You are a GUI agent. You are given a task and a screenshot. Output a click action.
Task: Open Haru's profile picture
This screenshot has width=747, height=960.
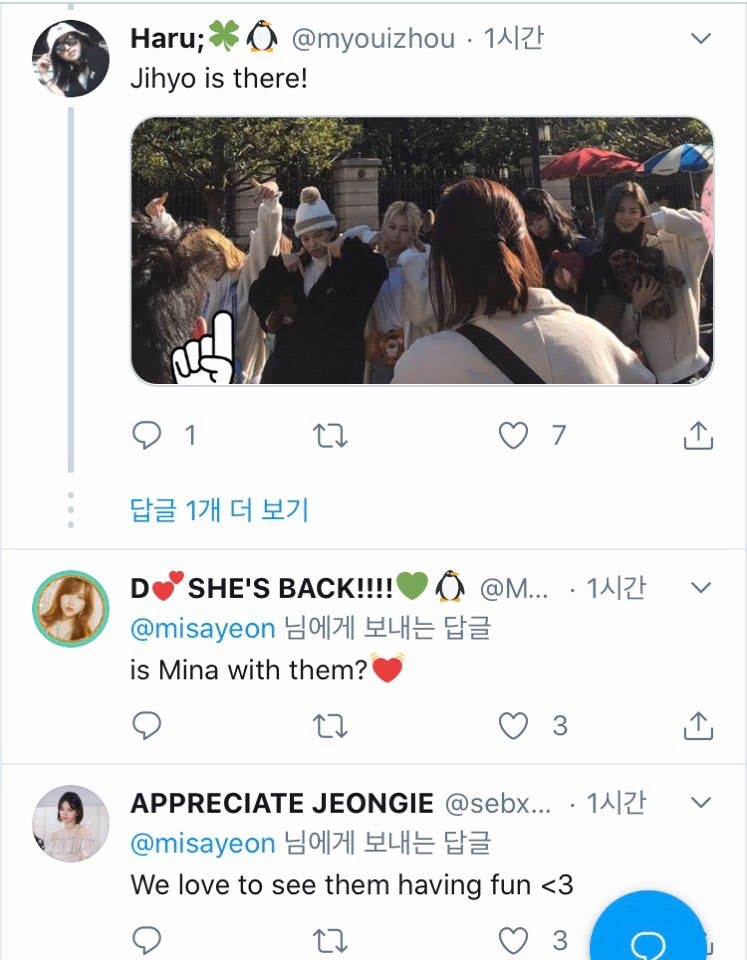pyautogui.click(x=71, y=58)
